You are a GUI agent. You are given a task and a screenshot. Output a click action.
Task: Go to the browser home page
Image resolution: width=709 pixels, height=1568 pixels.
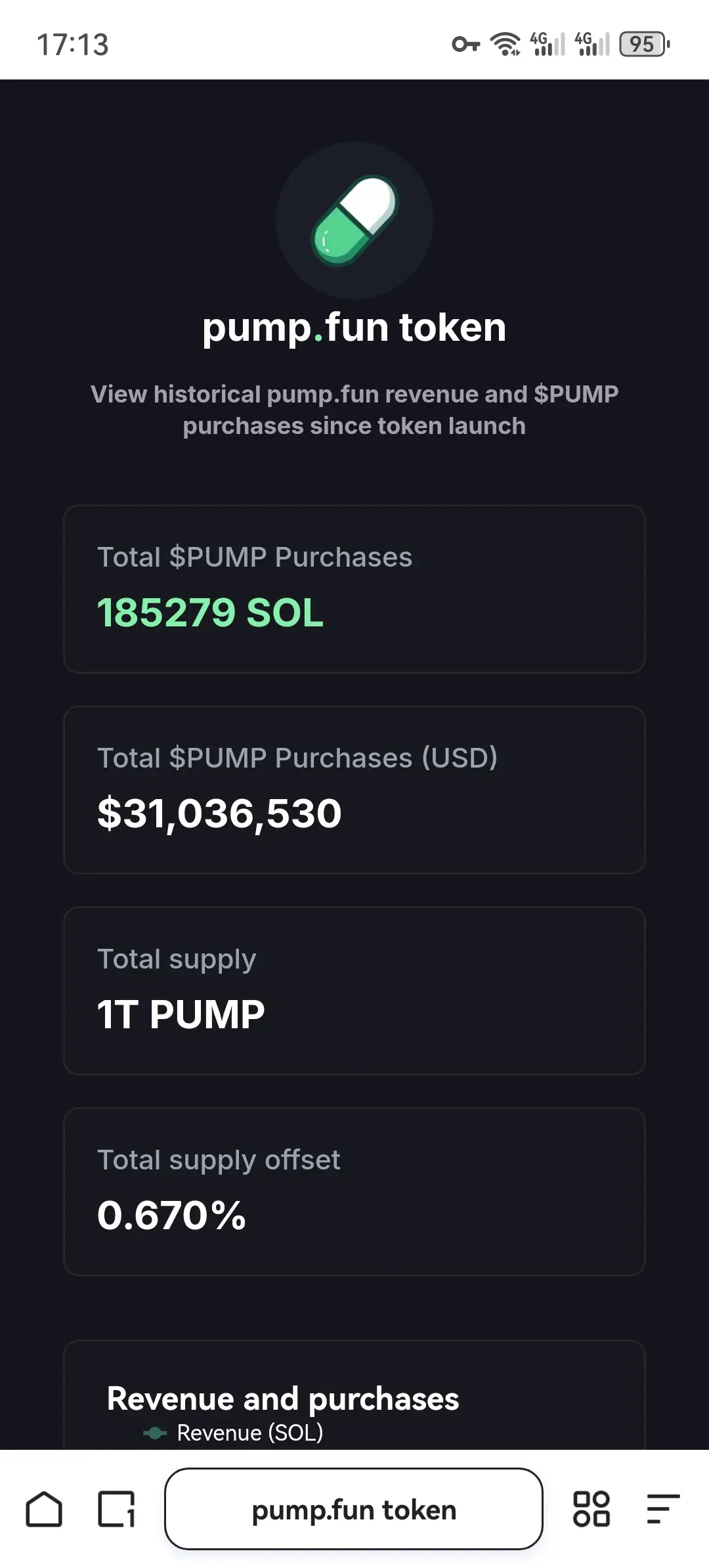[44, 1509]
